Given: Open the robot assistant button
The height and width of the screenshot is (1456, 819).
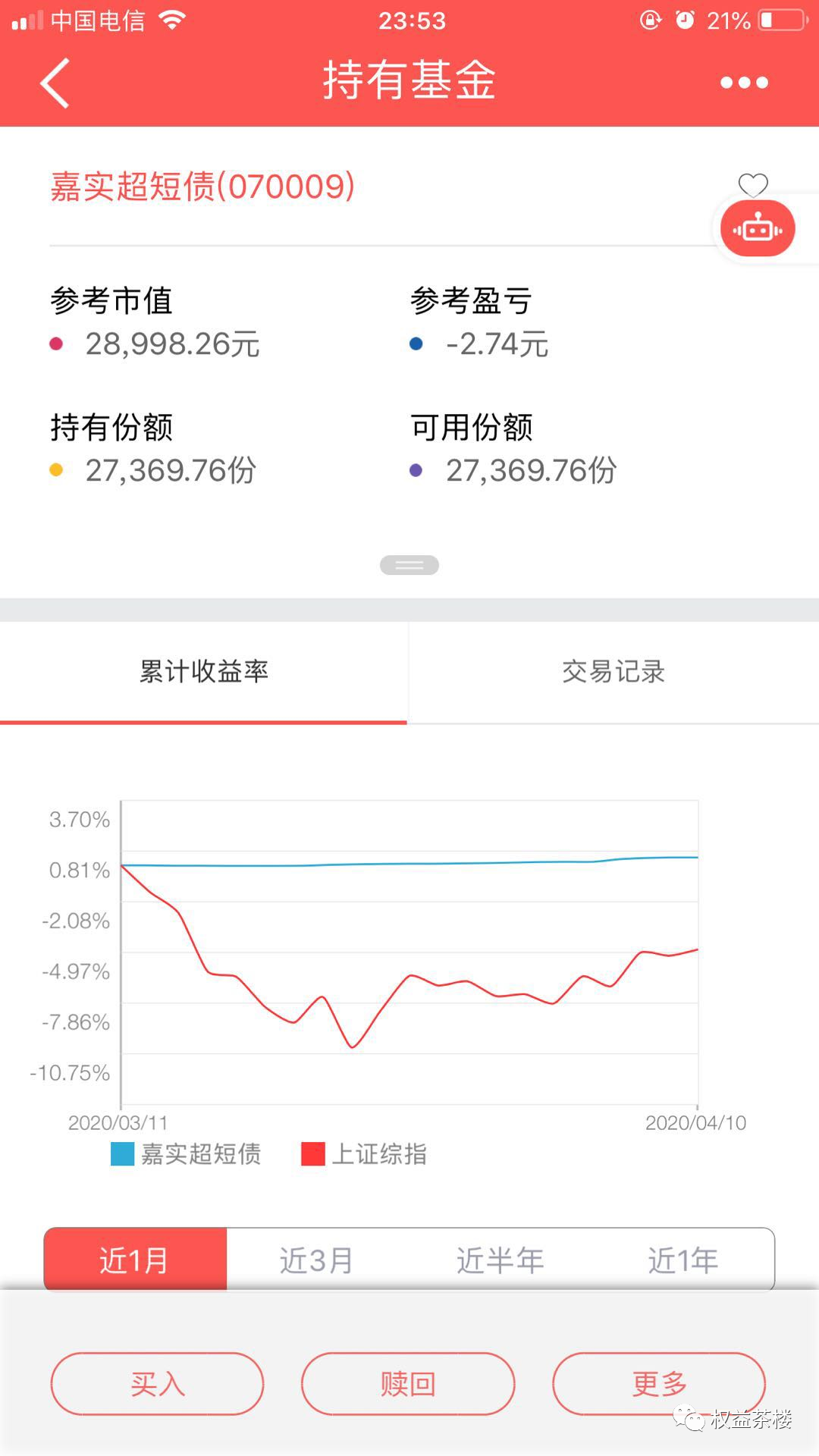Looking at the screenshot, I should point(758,228).
